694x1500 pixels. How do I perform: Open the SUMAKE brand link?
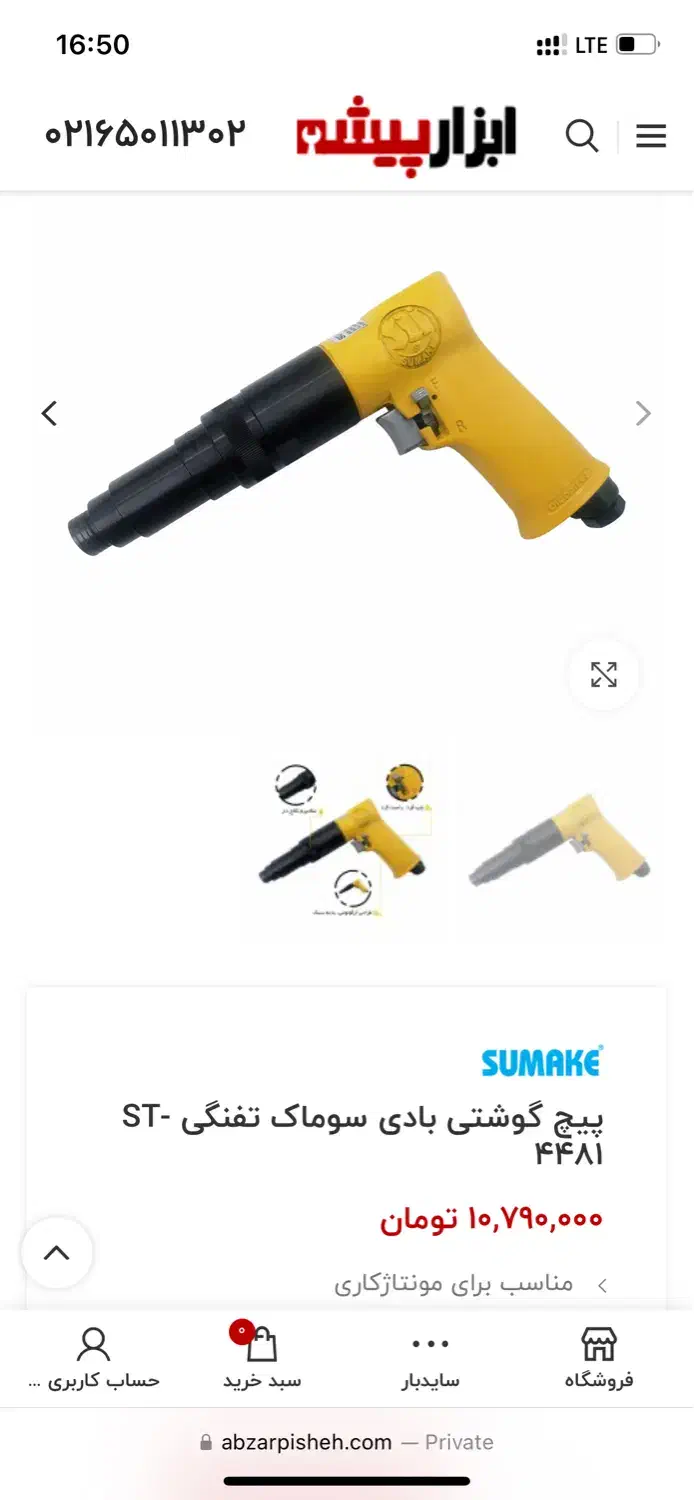tap(541, 1061)
